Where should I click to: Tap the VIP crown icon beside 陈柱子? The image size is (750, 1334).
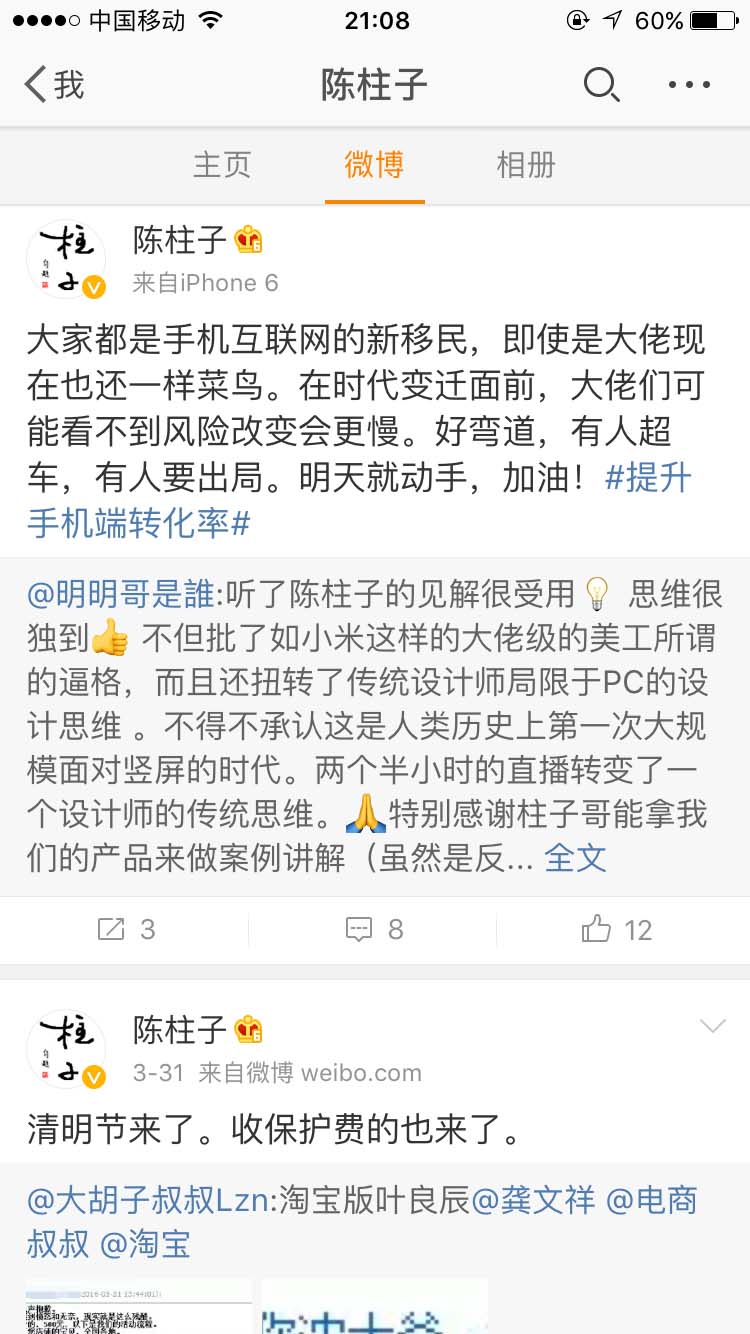tap(248, 240)
